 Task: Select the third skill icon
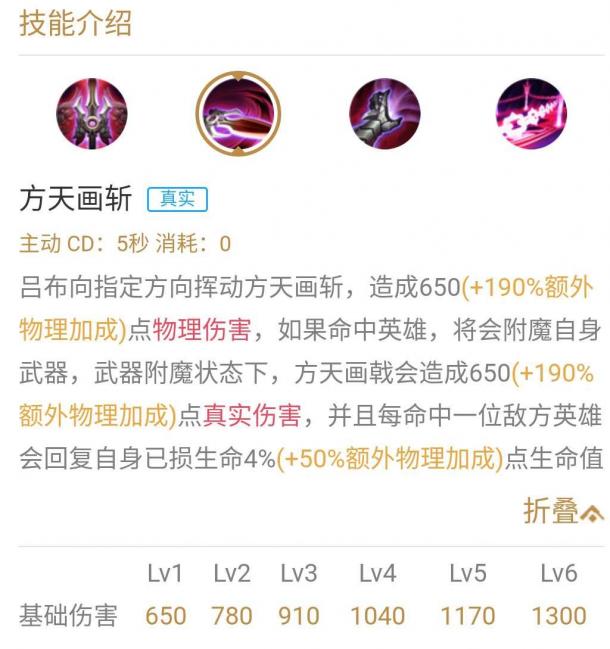(385, 113)
